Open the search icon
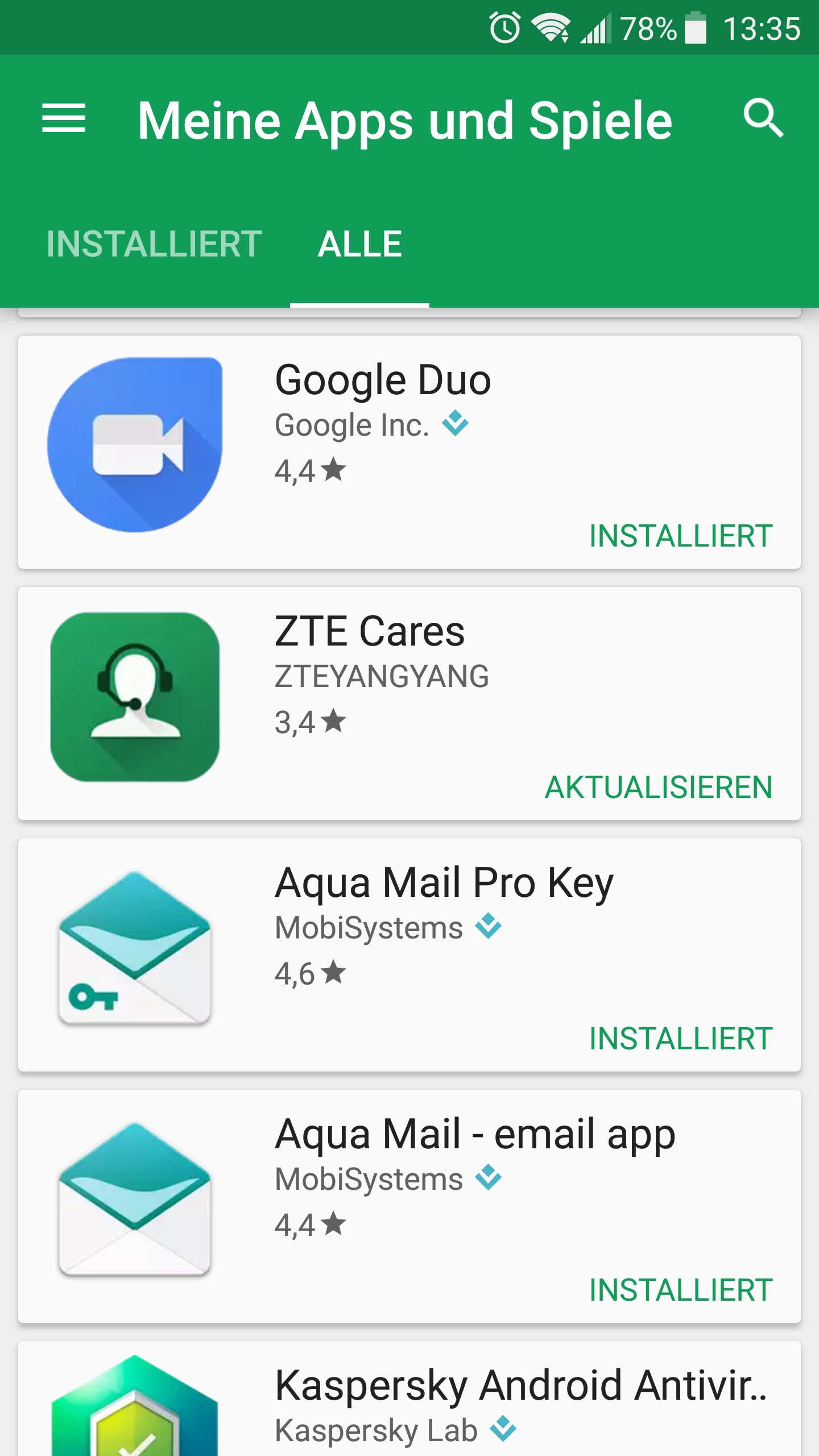Viewport: 819px width, 1456px height. tap(763, 118)
